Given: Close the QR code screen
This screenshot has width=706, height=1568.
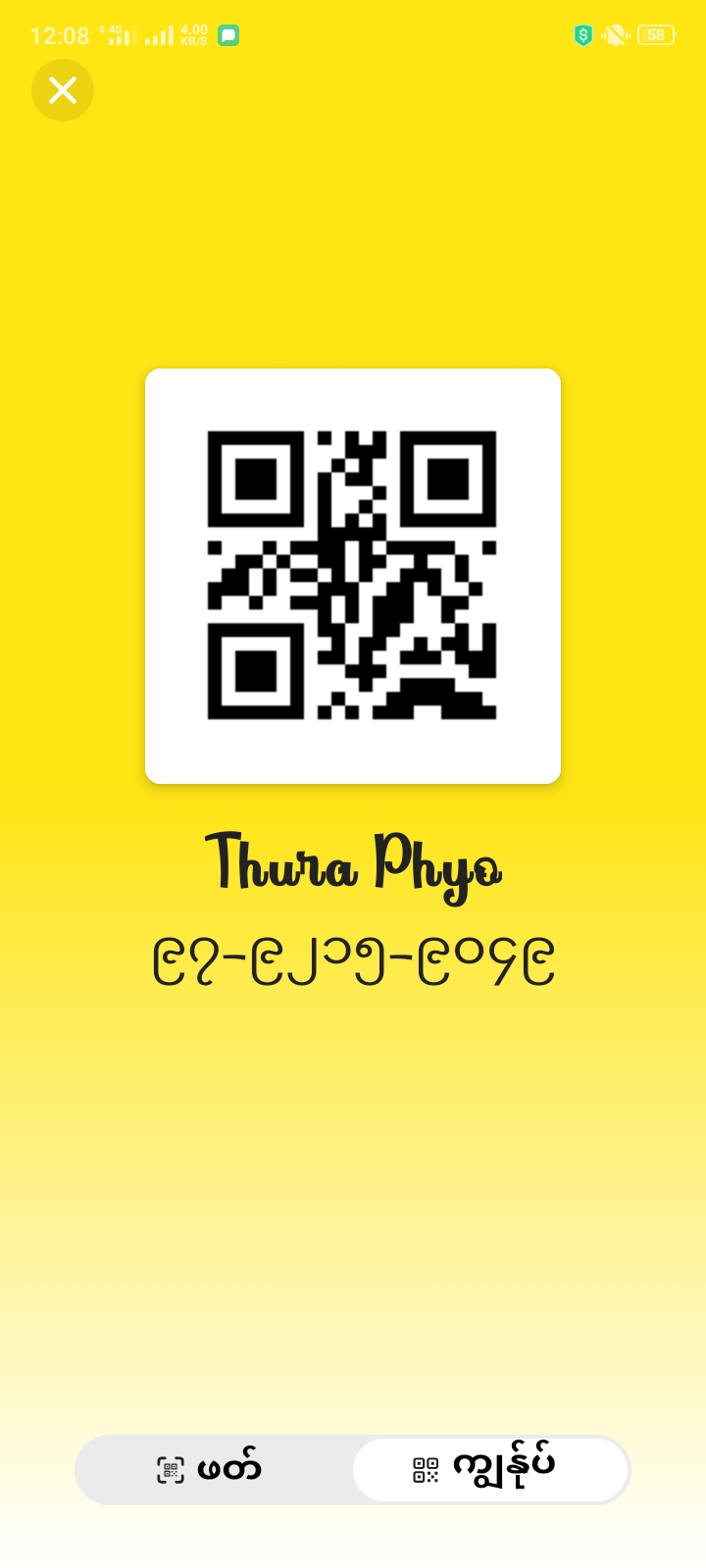Looking at the screenshot, I should (x=63, y=90).
